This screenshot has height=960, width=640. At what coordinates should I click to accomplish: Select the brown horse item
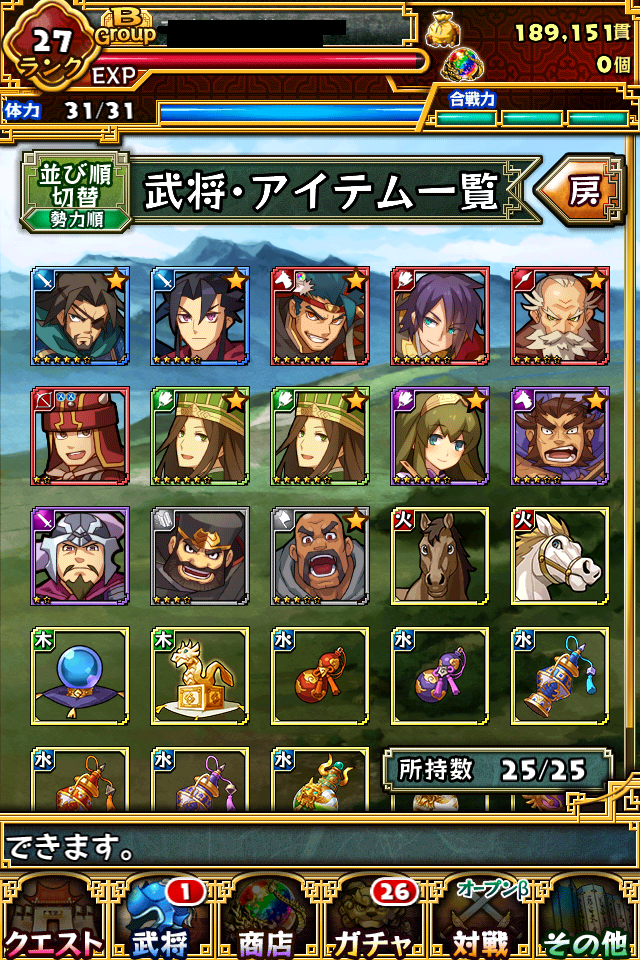pos(440,556)
